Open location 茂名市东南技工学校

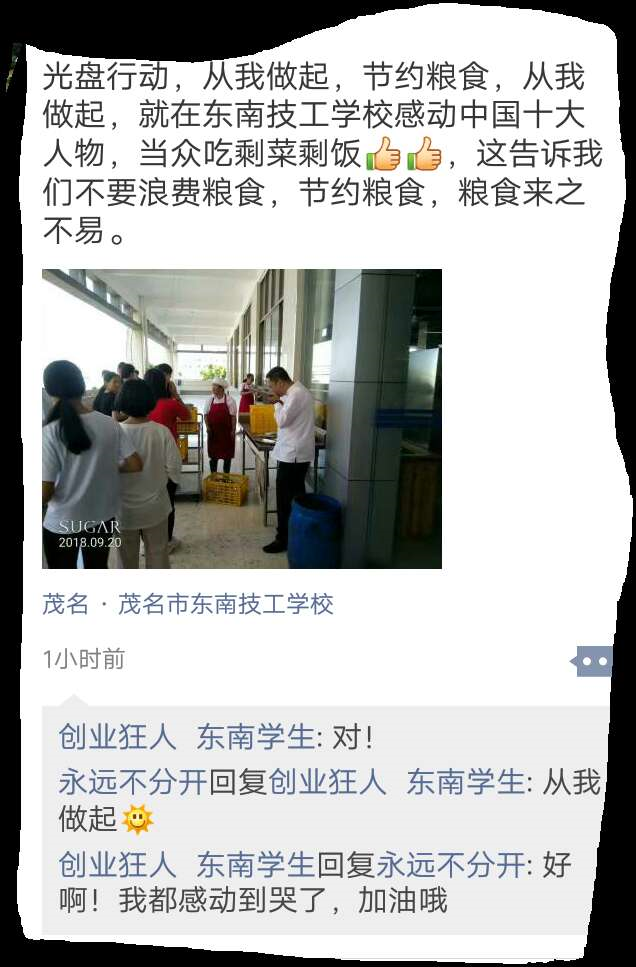coord(188,604)
